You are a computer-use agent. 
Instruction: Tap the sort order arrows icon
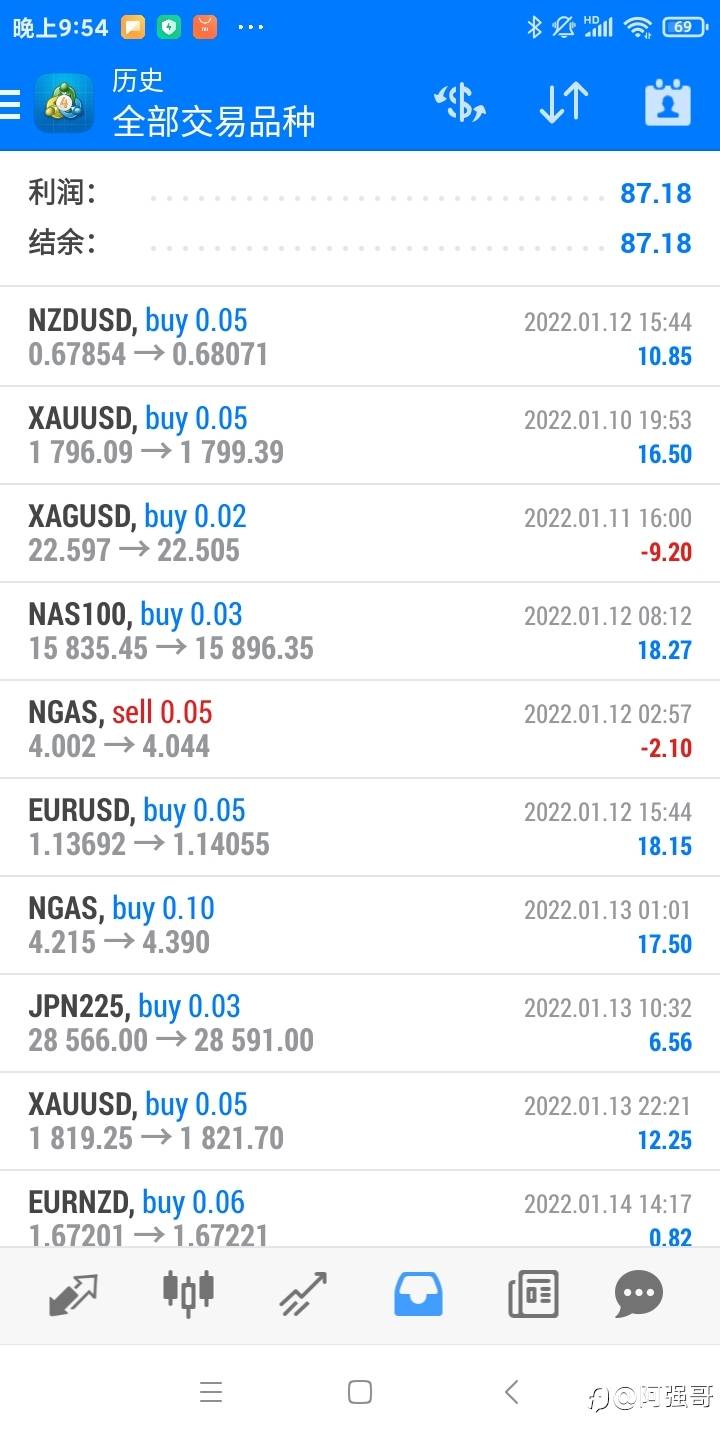[x=564, y=103]
